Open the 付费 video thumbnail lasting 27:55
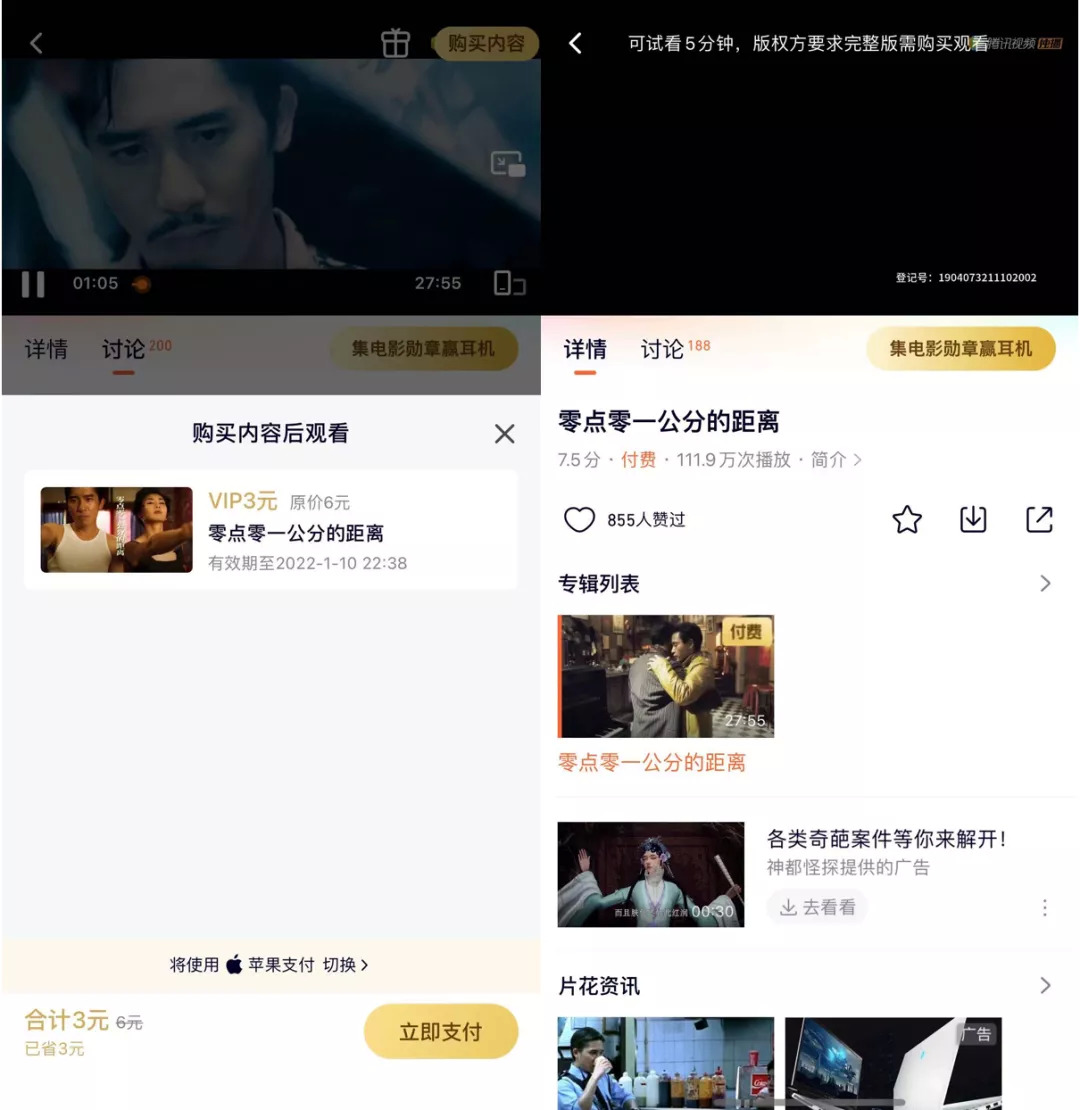 (x=665, y=677)
